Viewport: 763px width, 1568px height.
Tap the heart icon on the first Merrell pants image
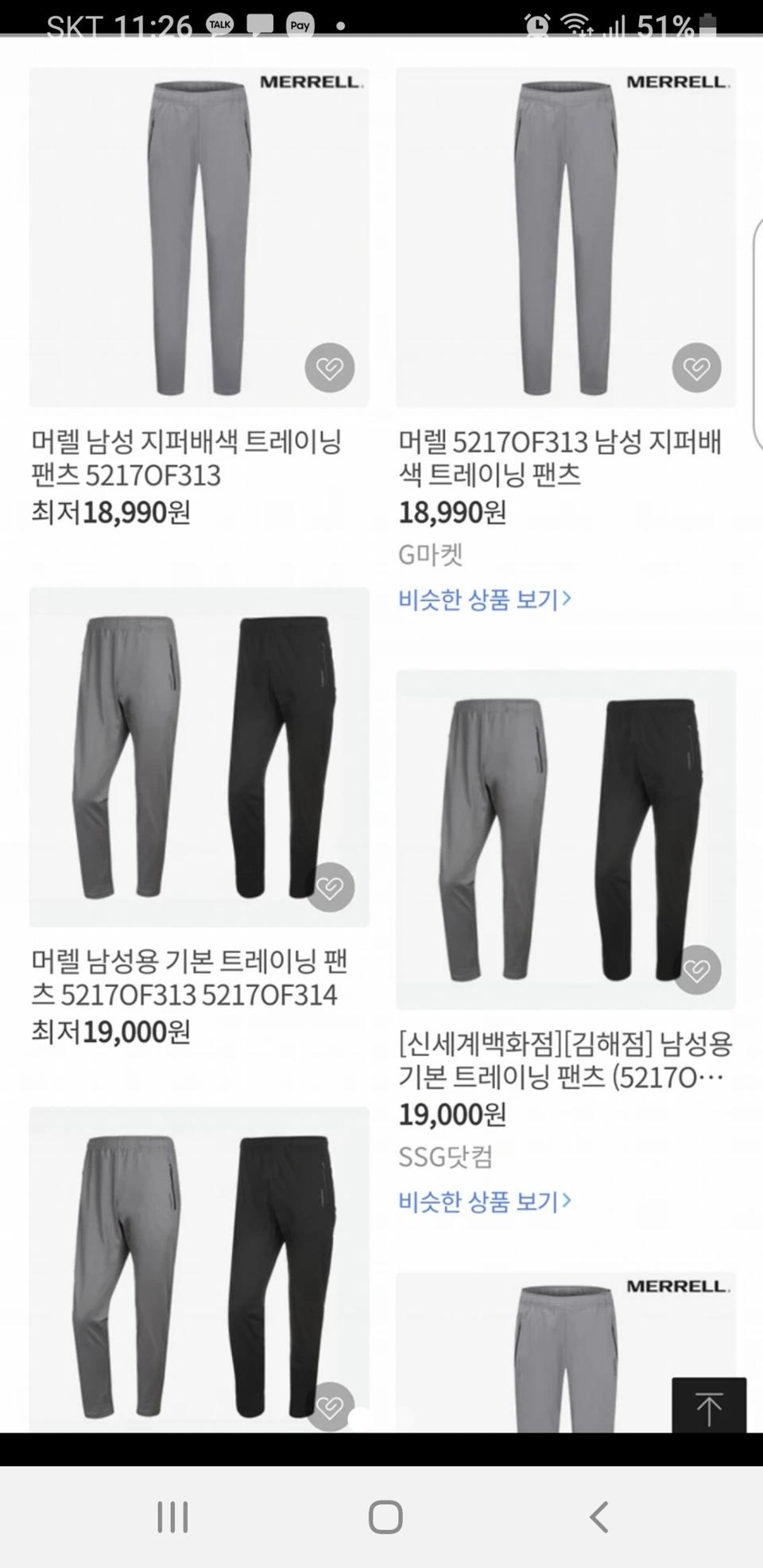[x=331, y=367]
